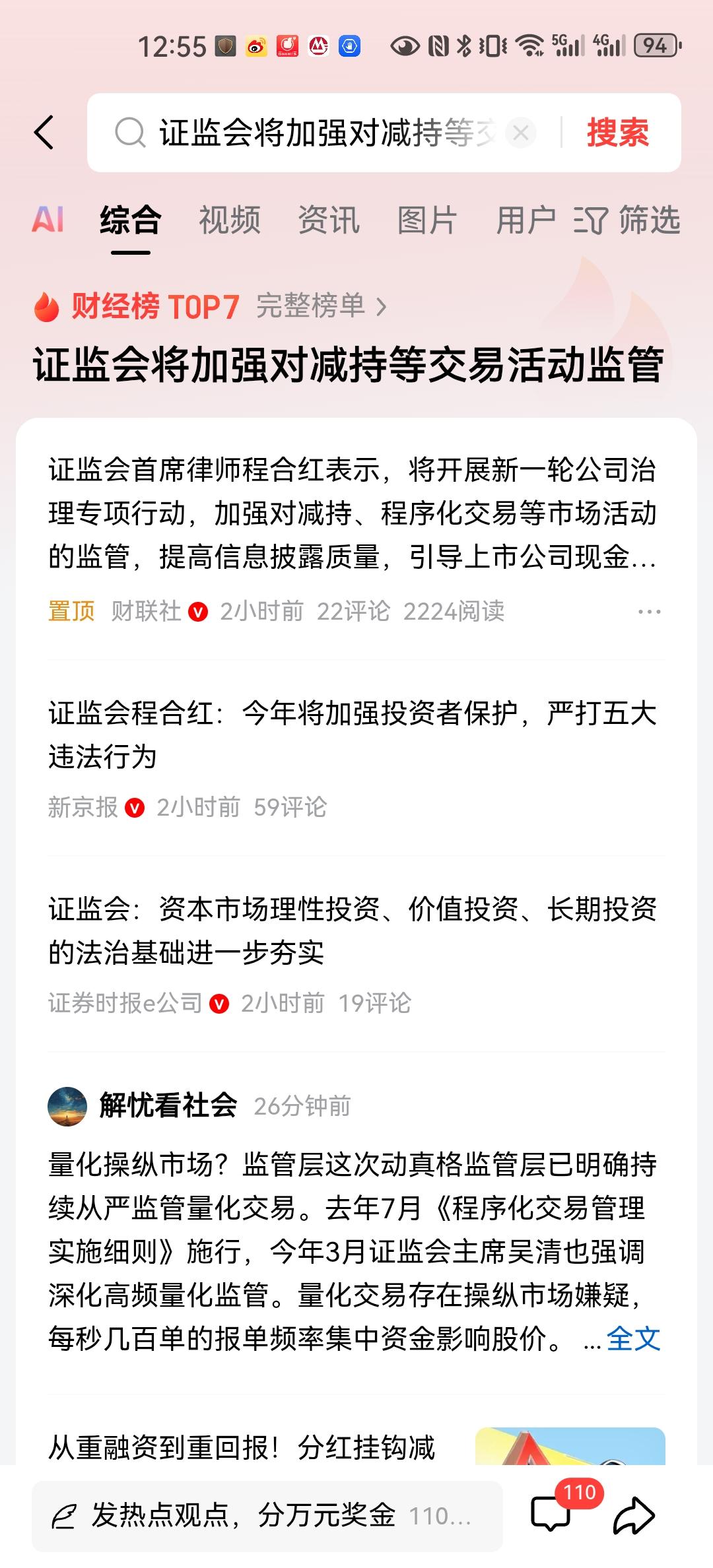Open the three-dot more menu on first article

coord(650,612)
